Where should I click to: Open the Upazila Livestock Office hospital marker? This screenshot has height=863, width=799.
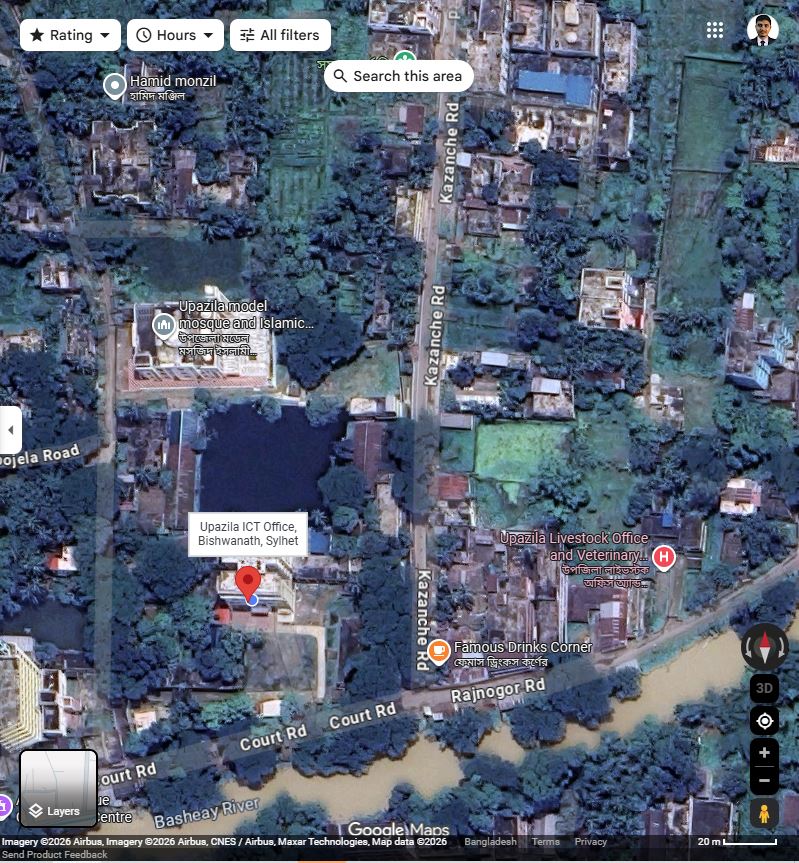(x=663, y=556)
